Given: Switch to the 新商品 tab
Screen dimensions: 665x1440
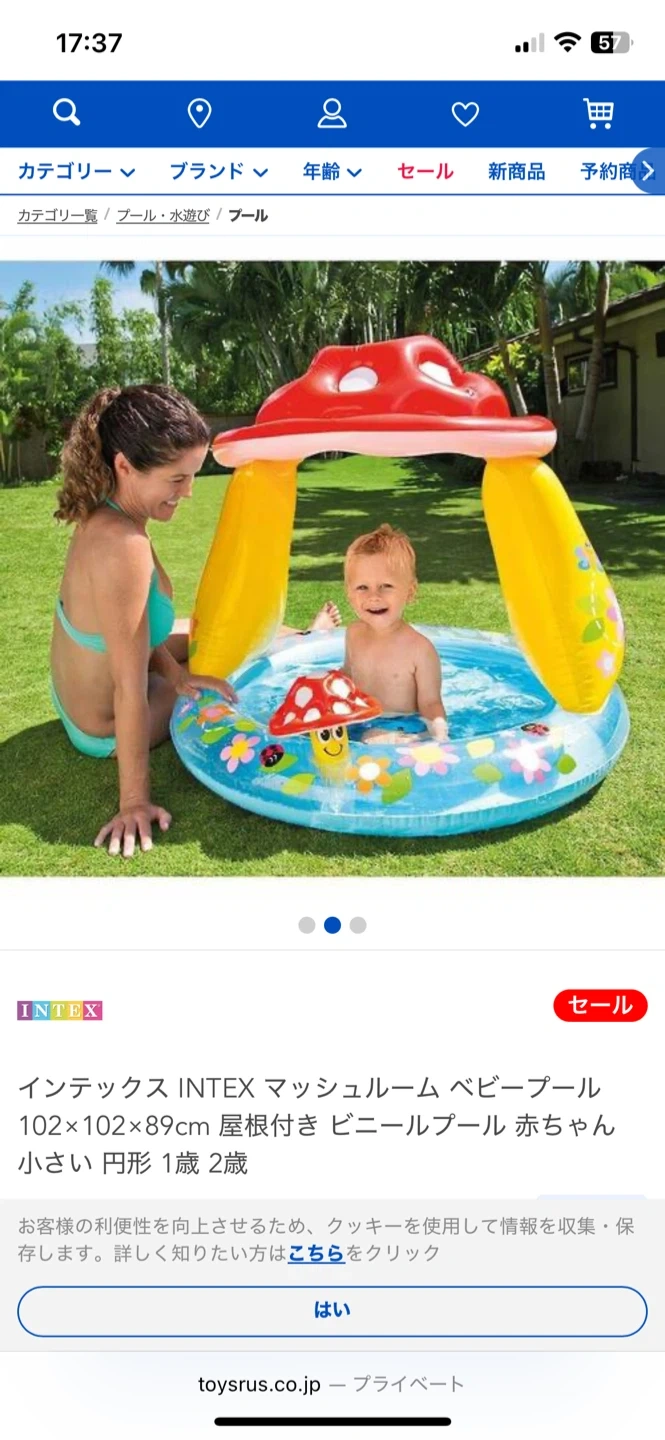Looking at the screenshot, I should click(516, 171).
